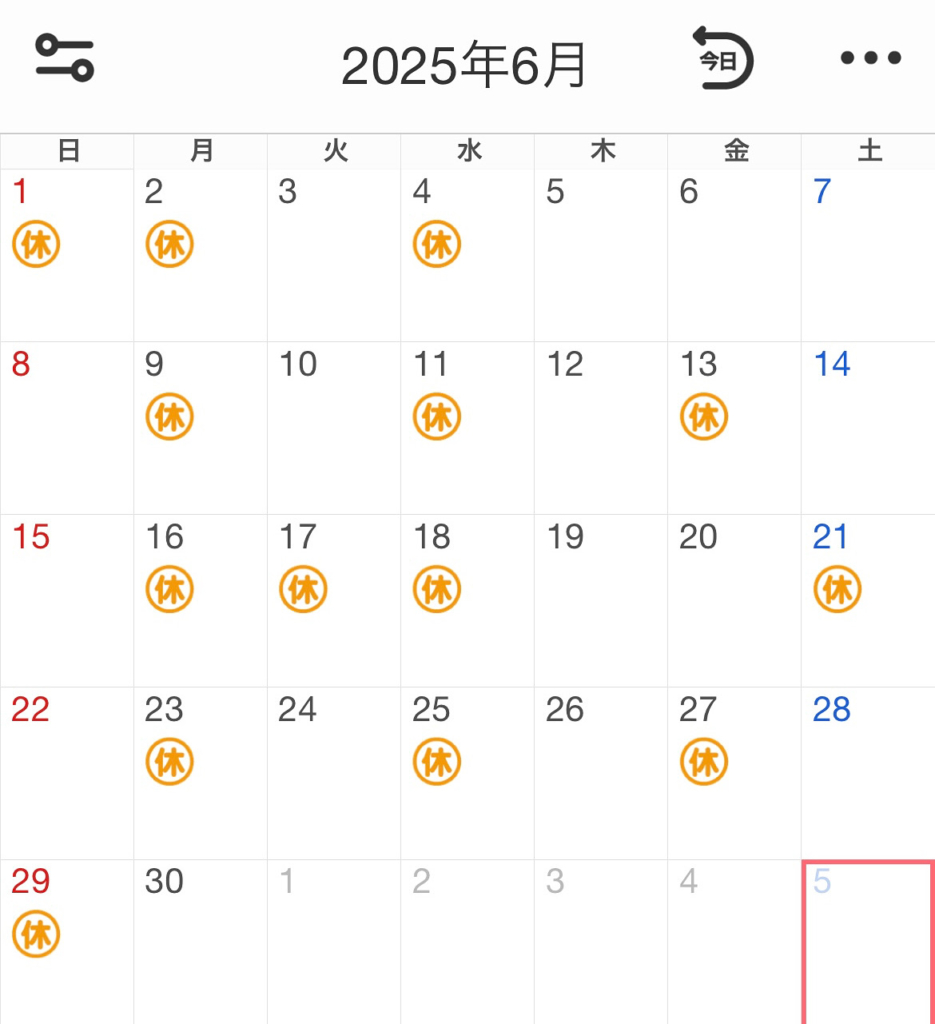The width and height of the screenshot is (935, 1024).
Task: Select June 4 with the 休 mark
Action: click(467, 255)
